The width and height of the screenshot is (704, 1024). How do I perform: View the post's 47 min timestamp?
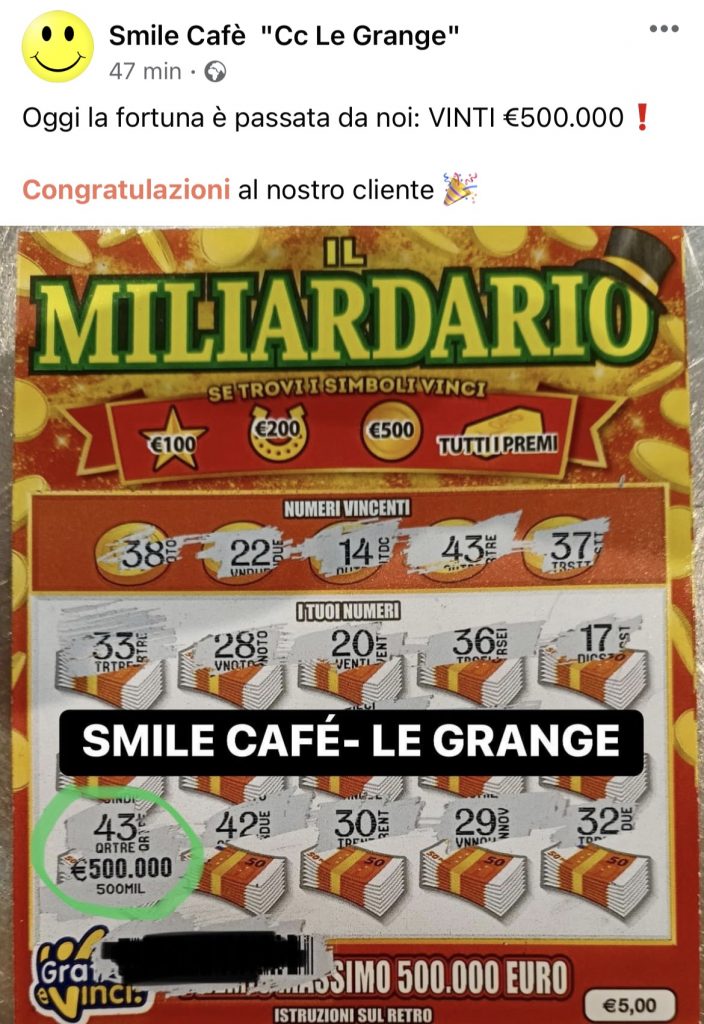pyautogui.click(x=145, y=71)
